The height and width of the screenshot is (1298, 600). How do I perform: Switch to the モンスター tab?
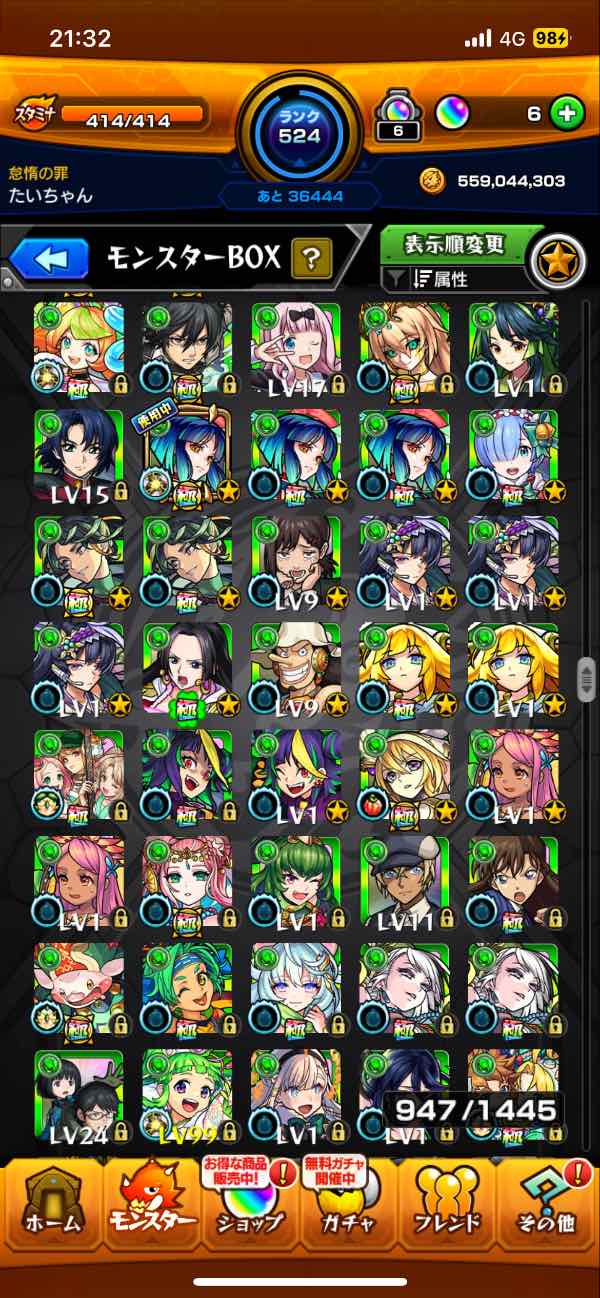click(151, 1204)
